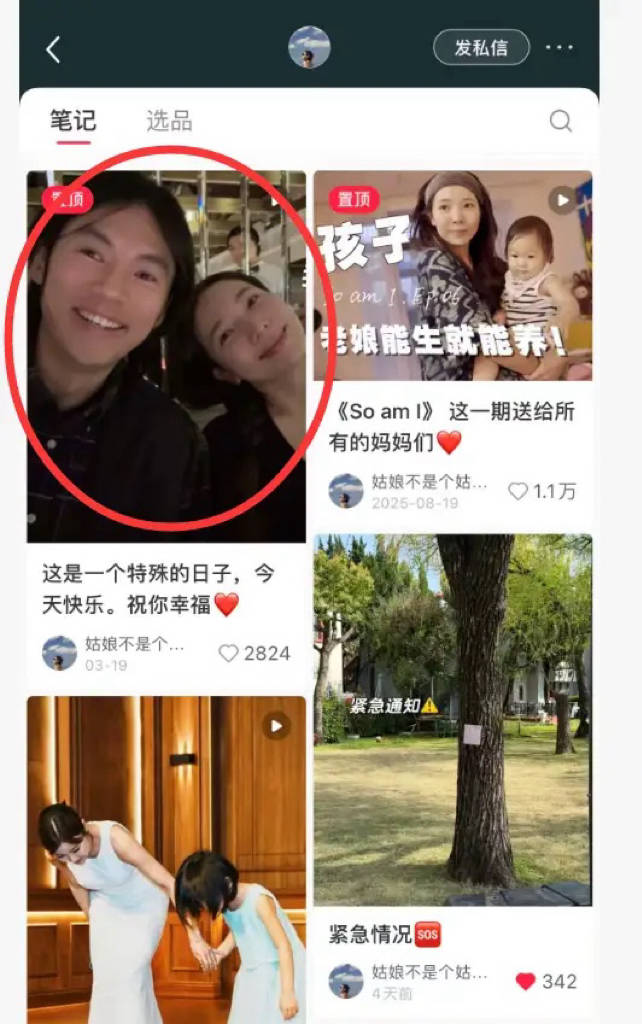
Task: Switch to the 笔记 tab
Action: point(73,121)
